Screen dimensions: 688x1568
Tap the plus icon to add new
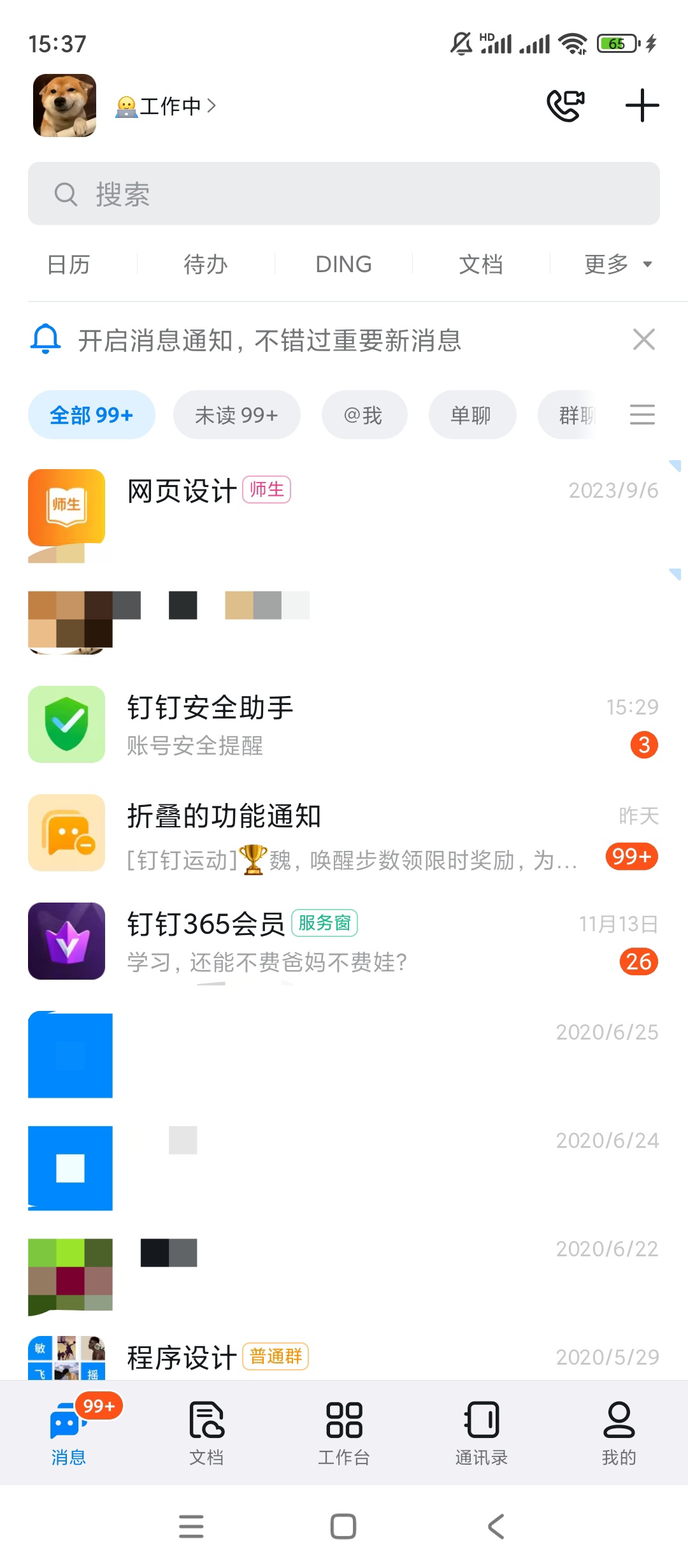pyautogui.click(x=641, y=106)
